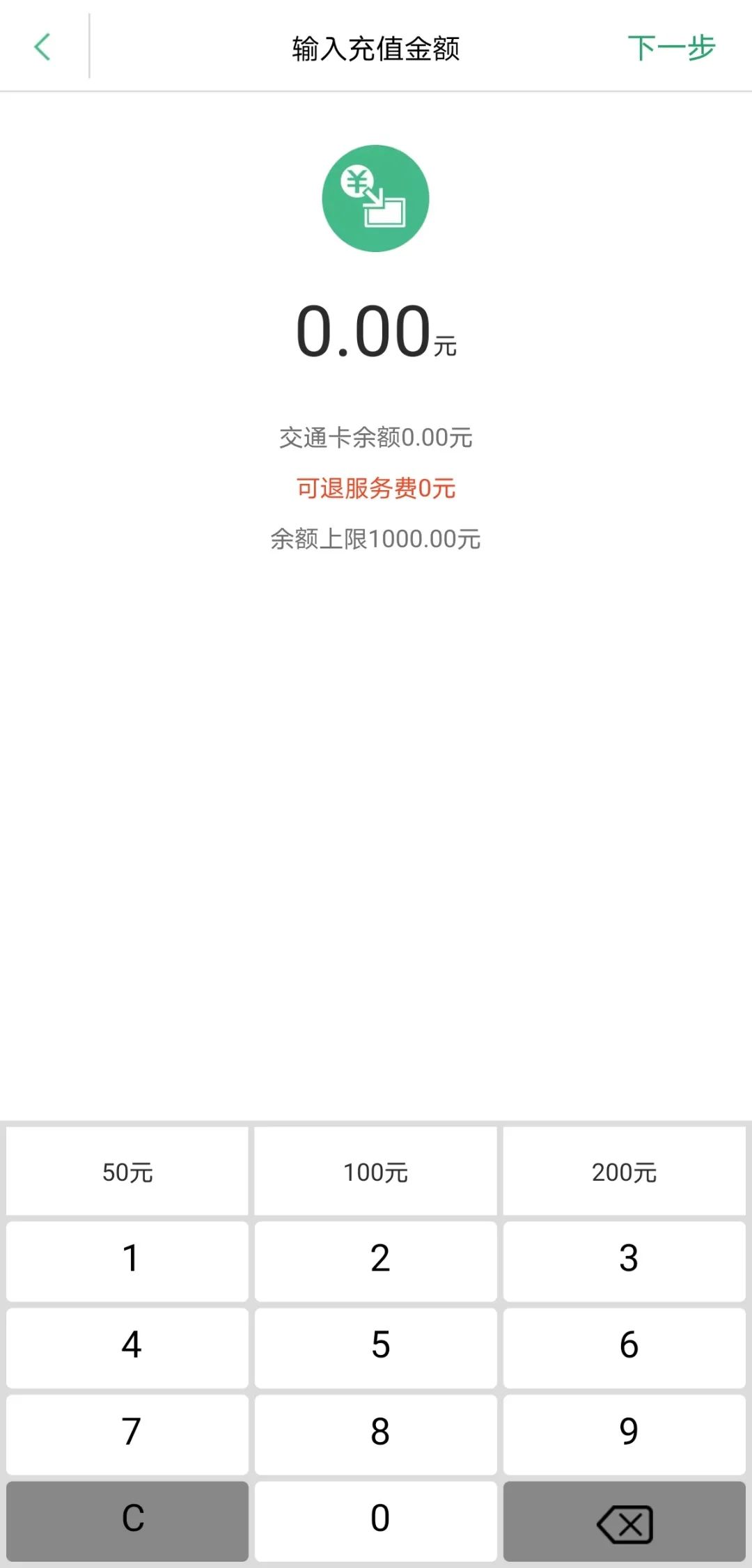Clear the amount with the C key
Image resolution: width=752 pixels, height=1568 pixels.
pyautogui.click(x=127, y=1519)
